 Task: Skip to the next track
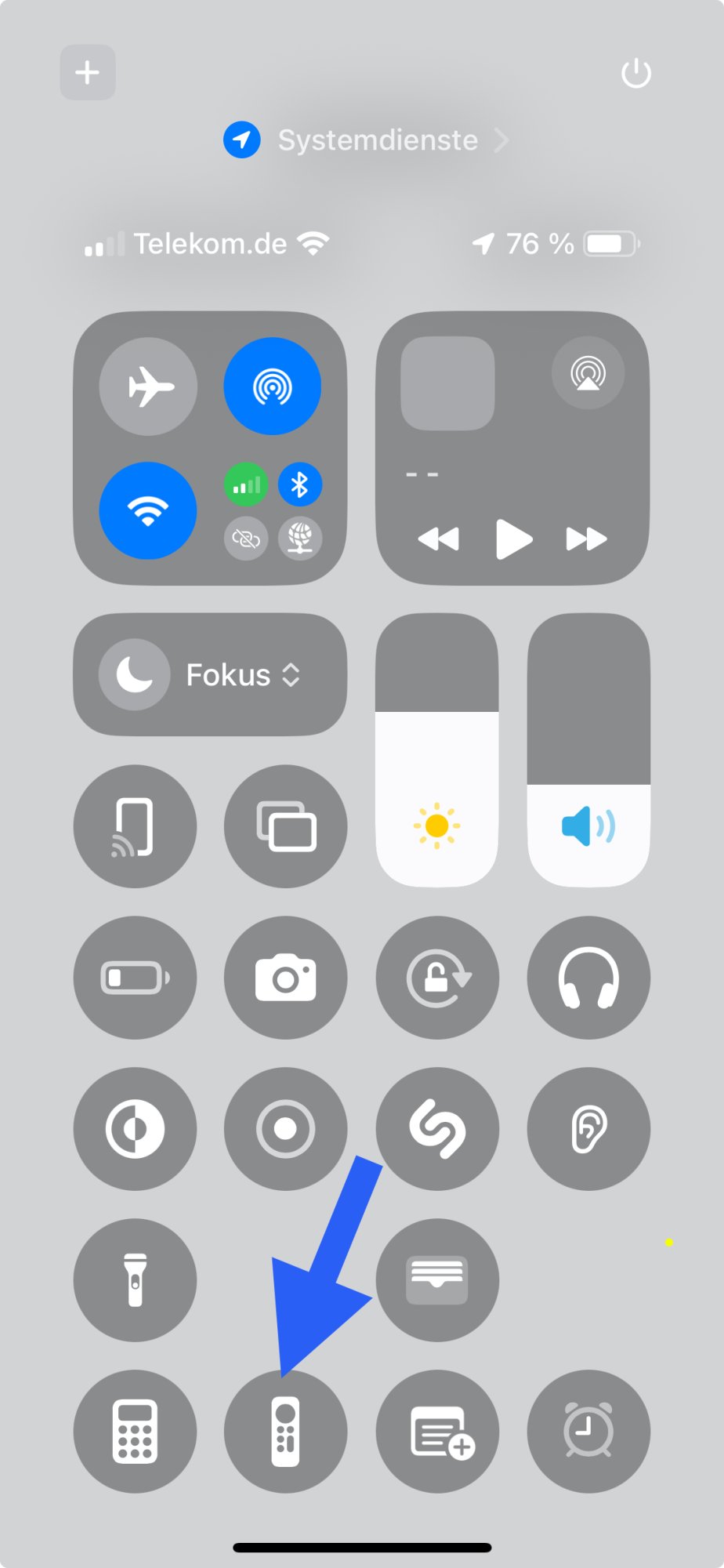(x=586, y=539)
